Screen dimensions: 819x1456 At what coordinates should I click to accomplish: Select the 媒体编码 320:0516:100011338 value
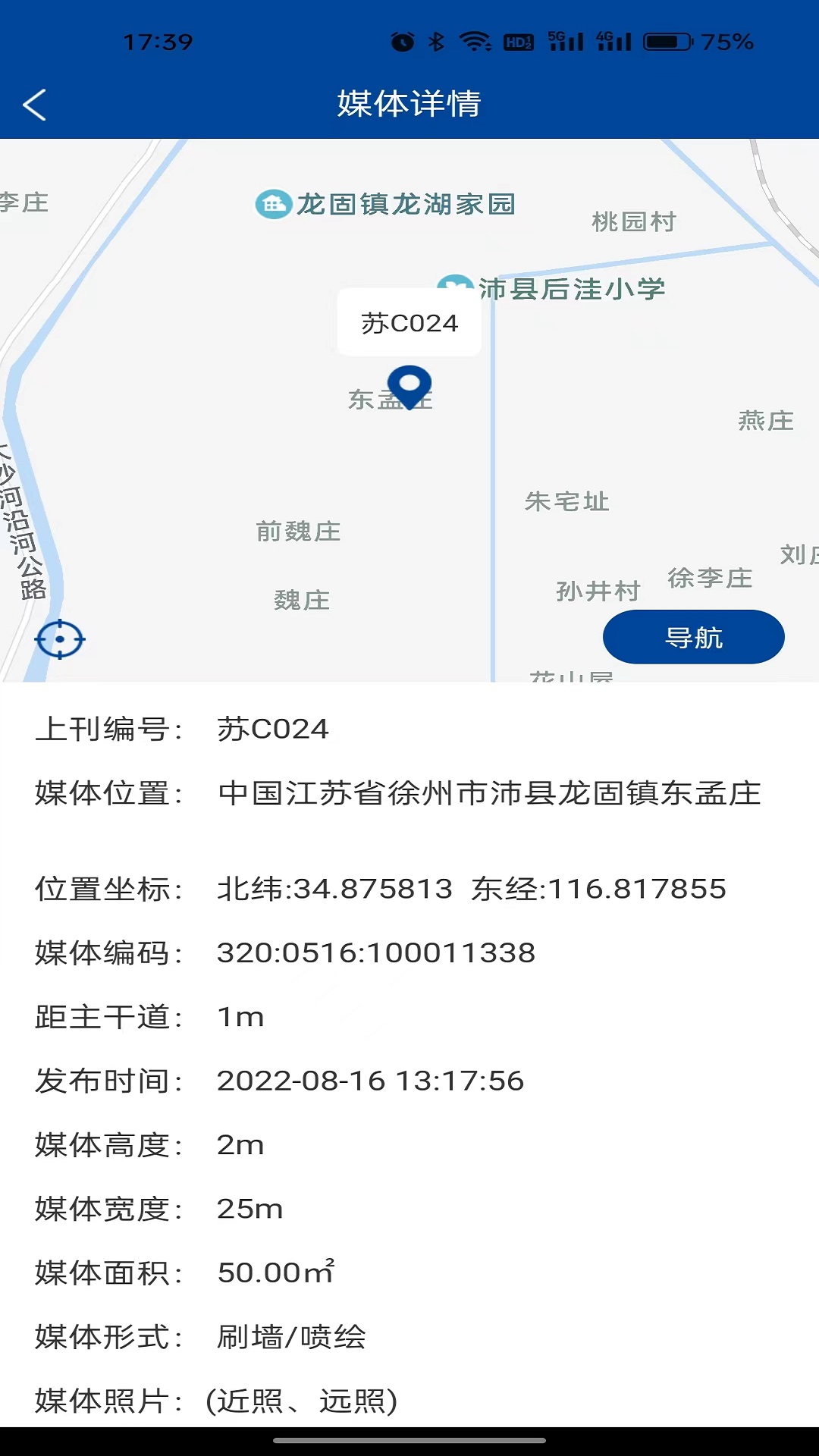(x=376, y=953)
